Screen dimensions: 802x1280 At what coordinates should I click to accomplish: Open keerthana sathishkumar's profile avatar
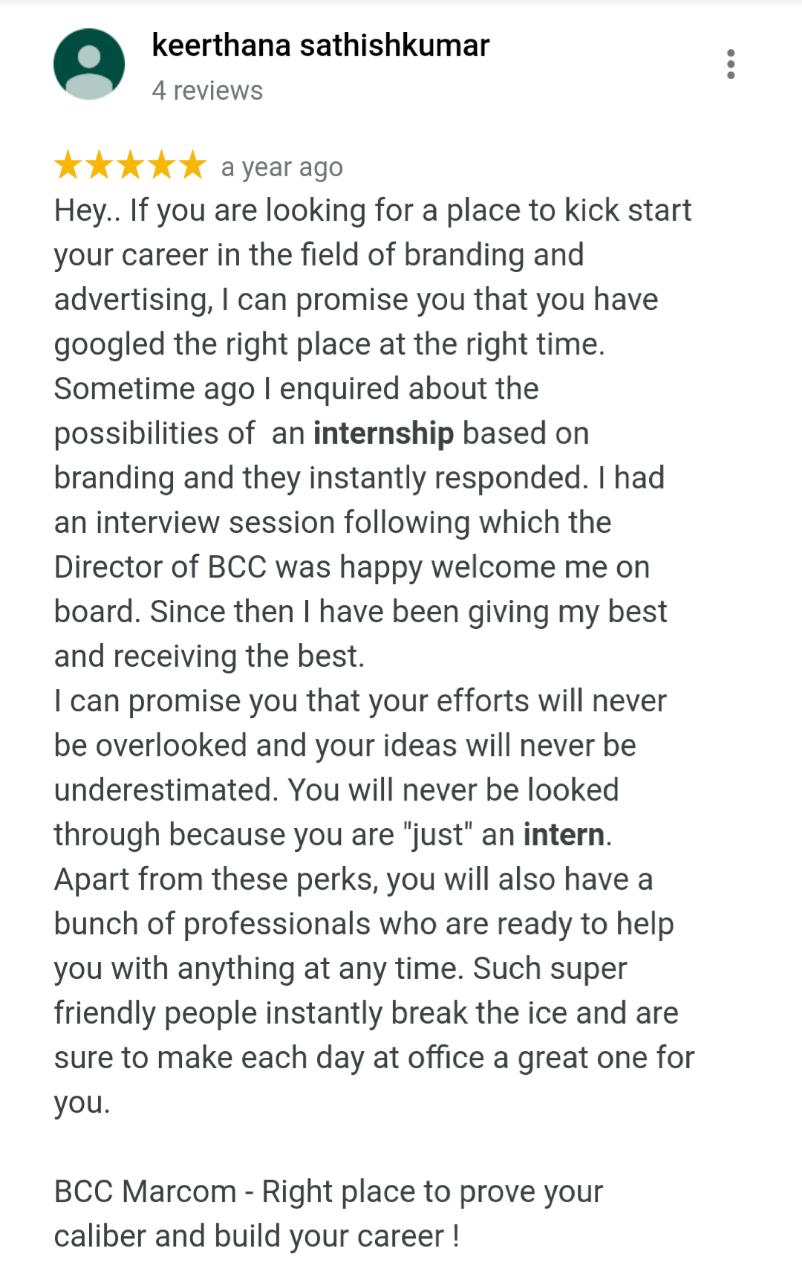[89, 64]
